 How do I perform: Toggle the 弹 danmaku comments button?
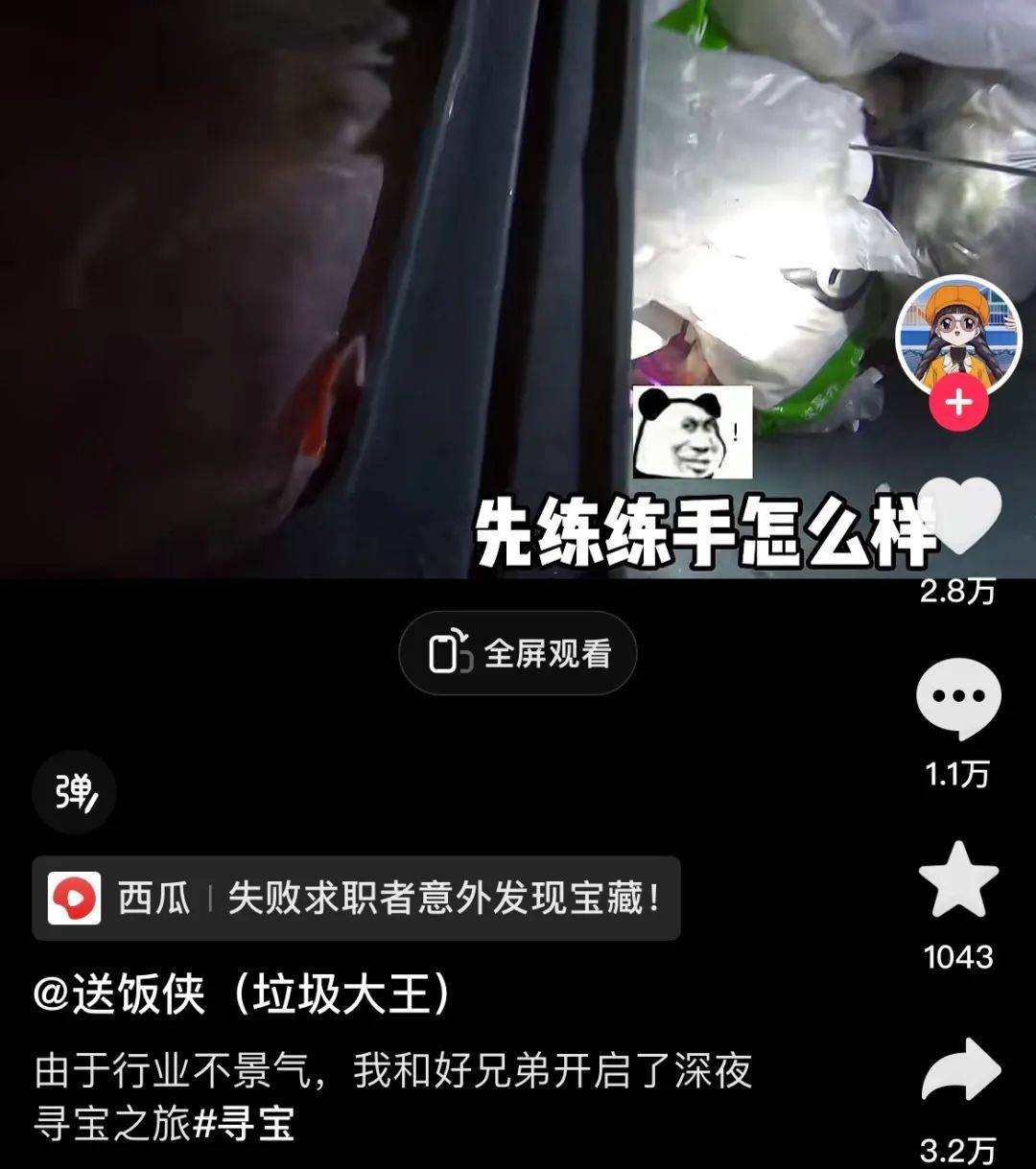click(x=75, y=792)
